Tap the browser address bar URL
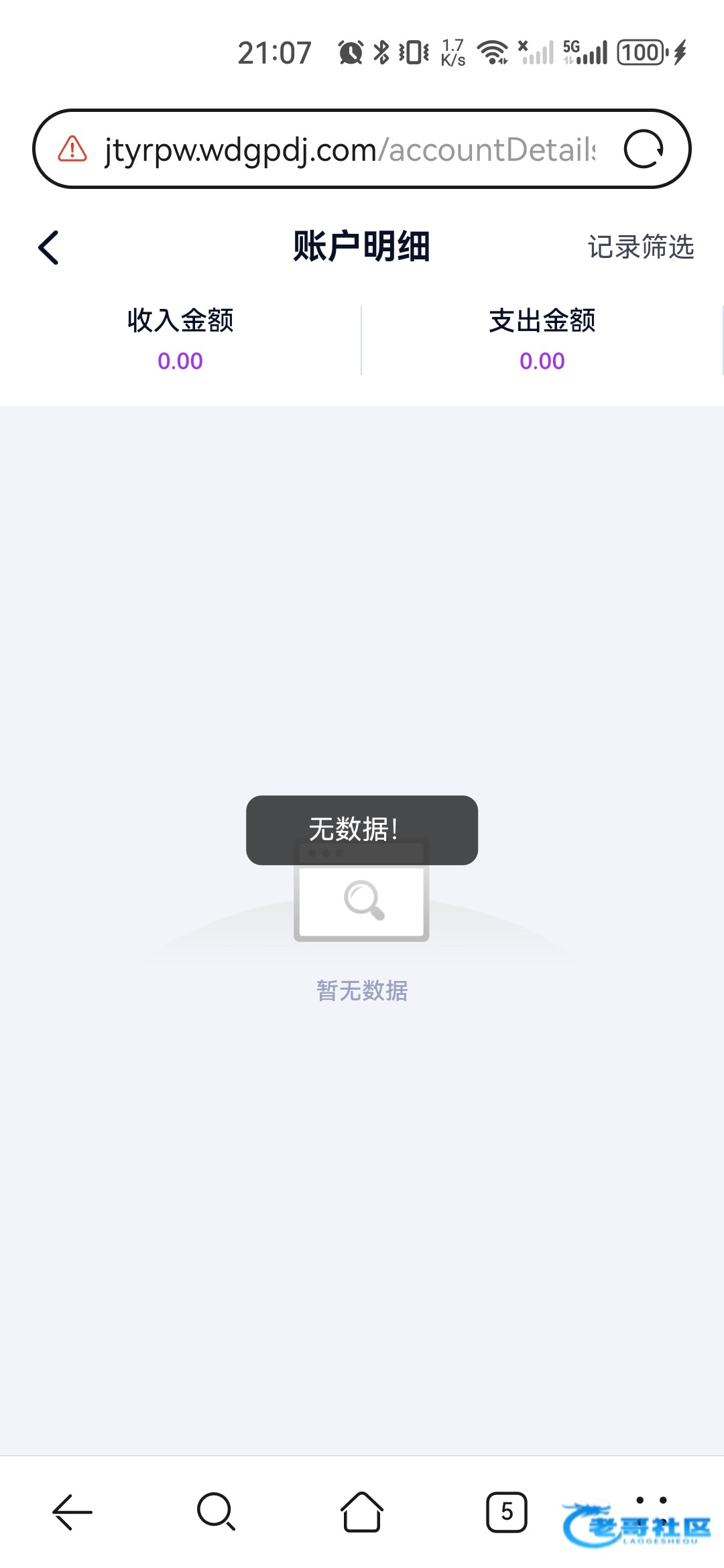This screenshot has height=1568, width=724. [349, 149]
